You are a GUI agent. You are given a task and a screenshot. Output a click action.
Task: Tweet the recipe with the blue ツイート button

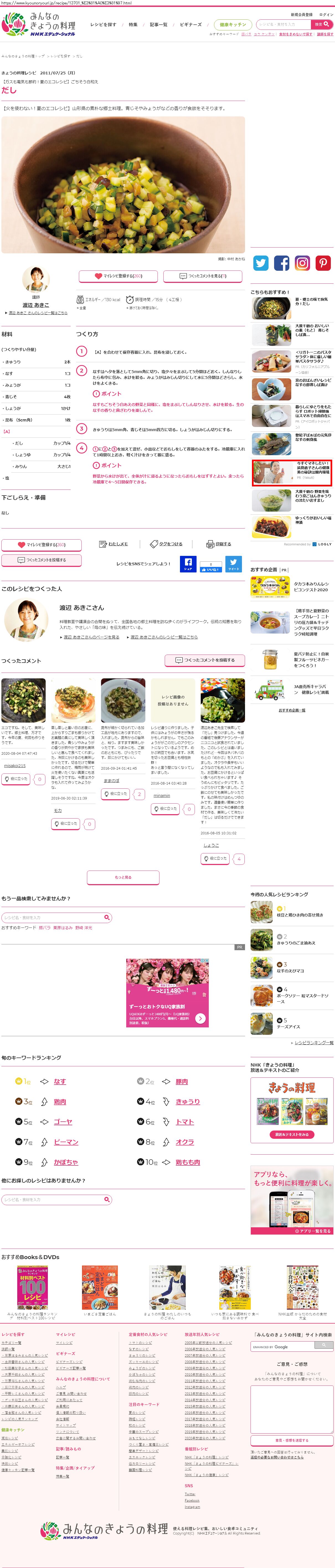tap(233, 564)
